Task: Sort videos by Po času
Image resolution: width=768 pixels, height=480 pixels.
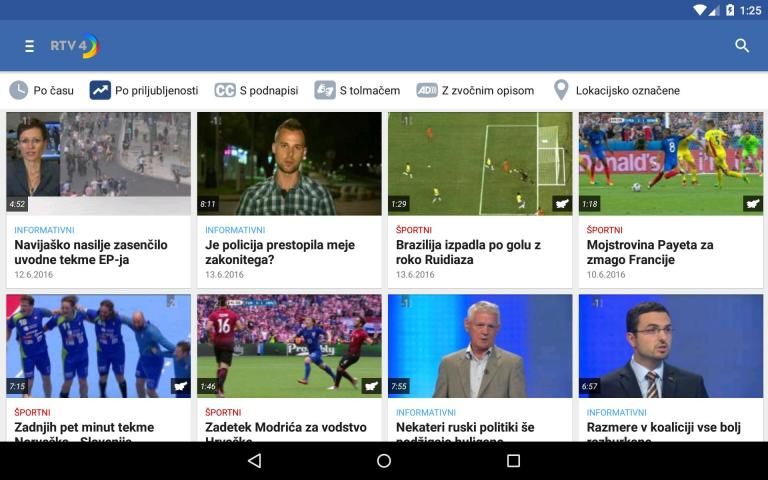Action: click(x=42, y=90)
